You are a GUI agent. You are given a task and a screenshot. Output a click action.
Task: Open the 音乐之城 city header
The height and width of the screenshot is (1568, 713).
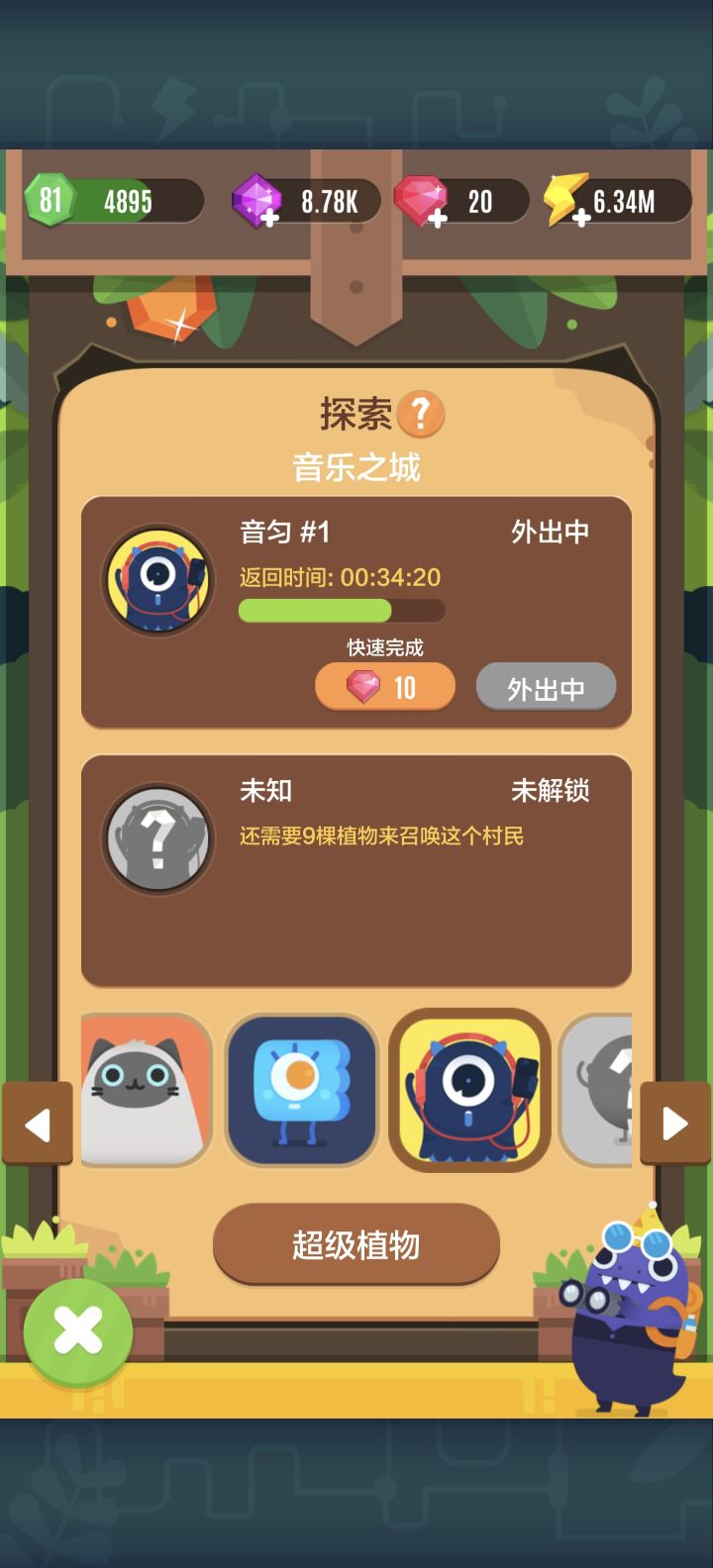(356, 467)
